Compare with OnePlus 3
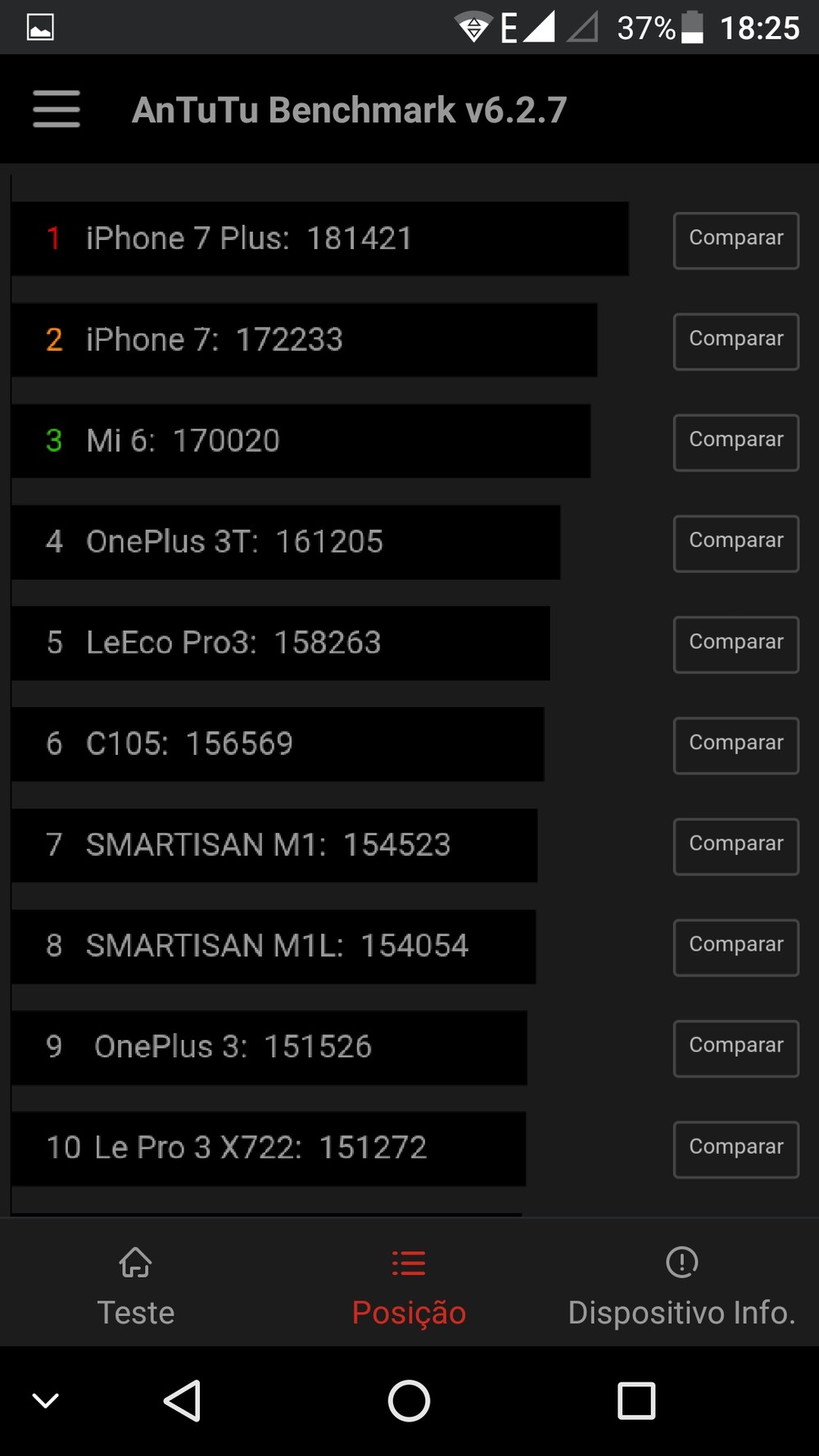Viewport: 819px width, 1456px height. pyautogui.click(x=735, y=1048)
